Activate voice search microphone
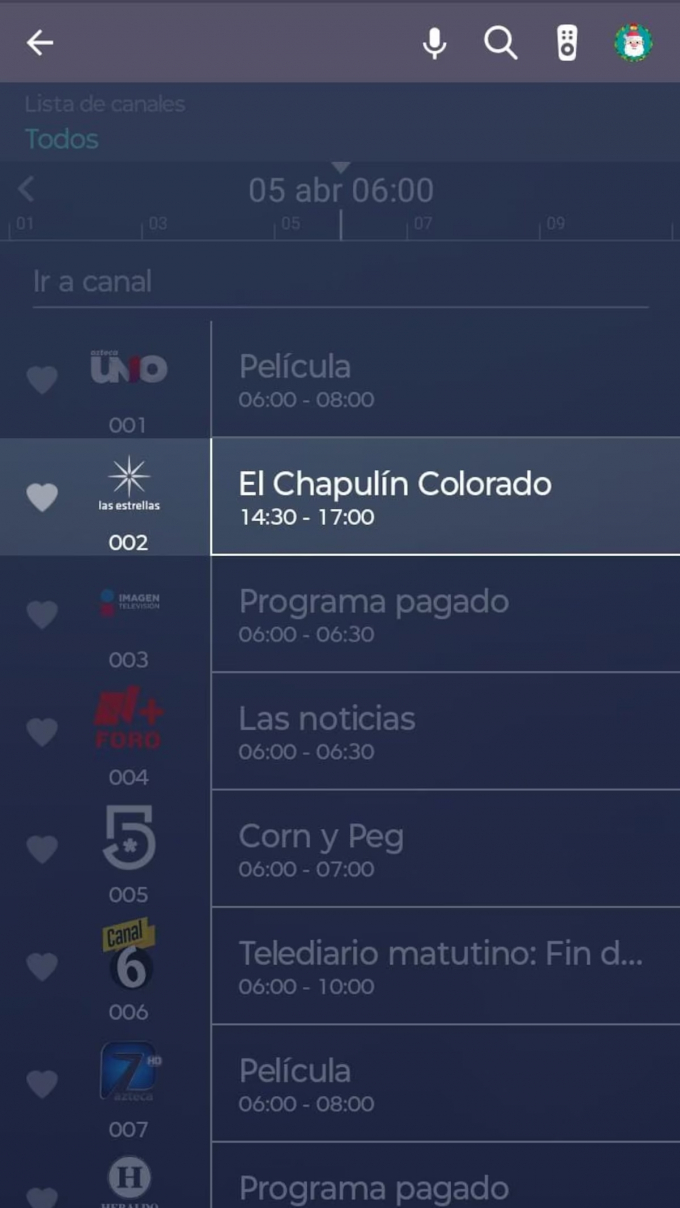 coord(434,43)
